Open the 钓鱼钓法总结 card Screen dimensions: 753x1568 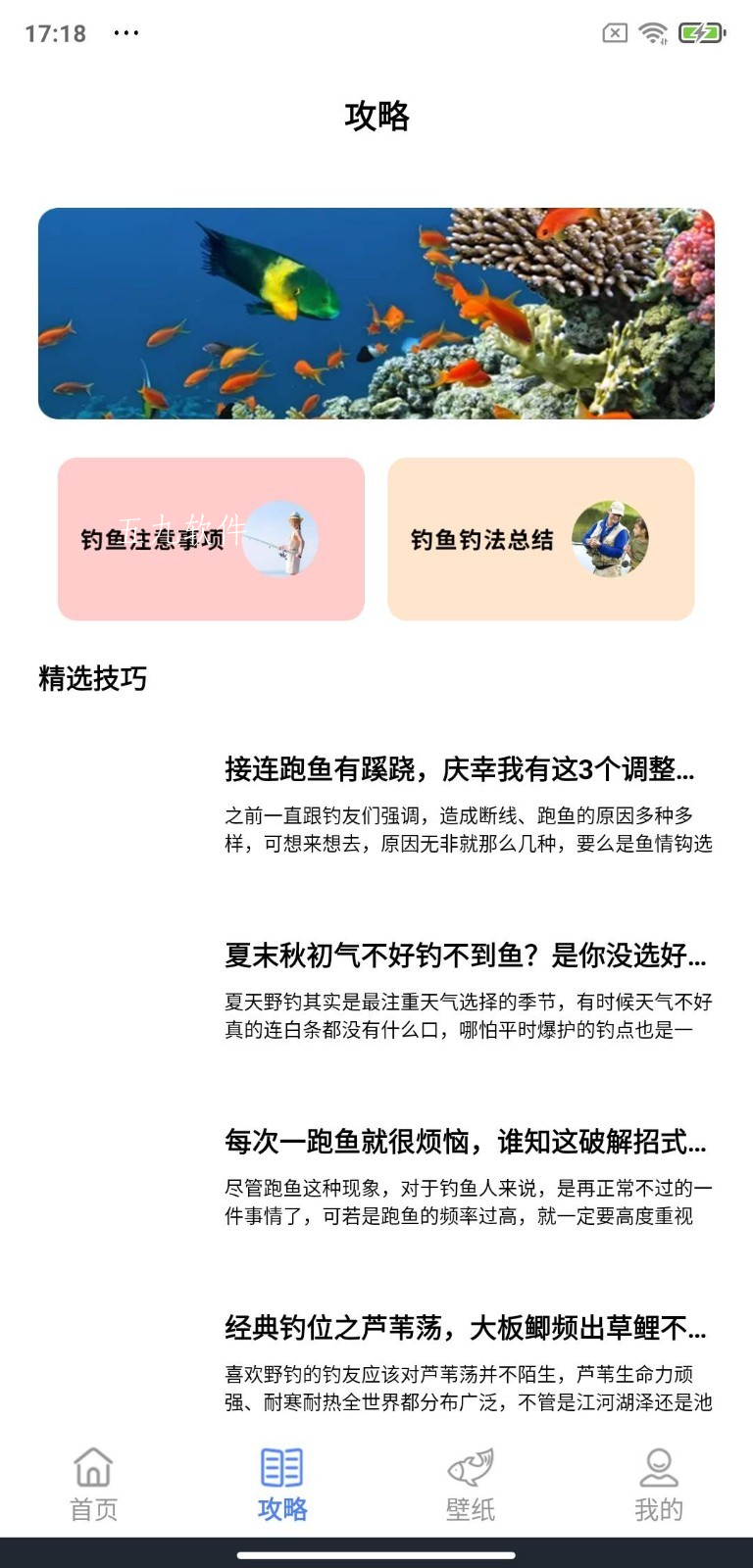[541, 539]
